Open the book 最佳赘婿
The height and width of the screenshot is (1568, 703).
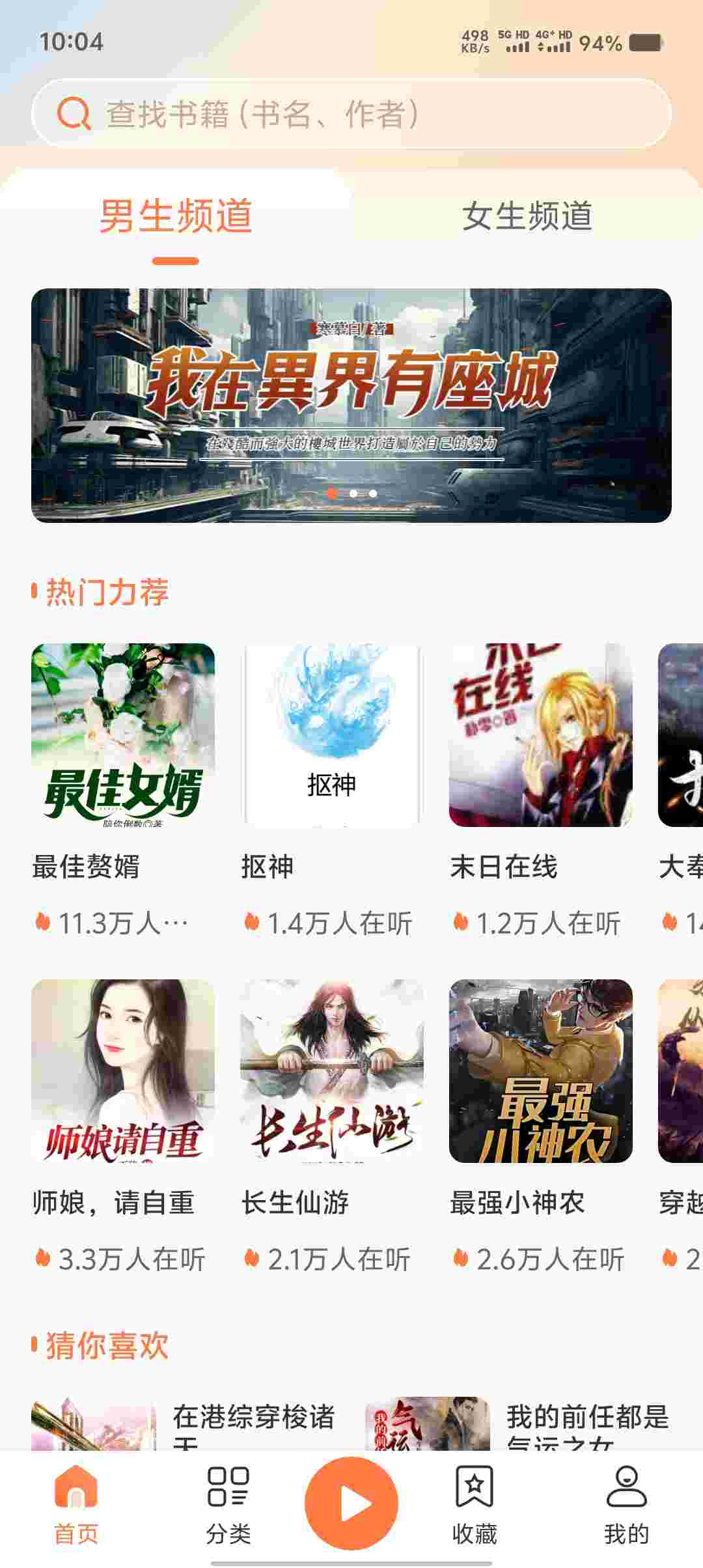[x=123, y=735]
